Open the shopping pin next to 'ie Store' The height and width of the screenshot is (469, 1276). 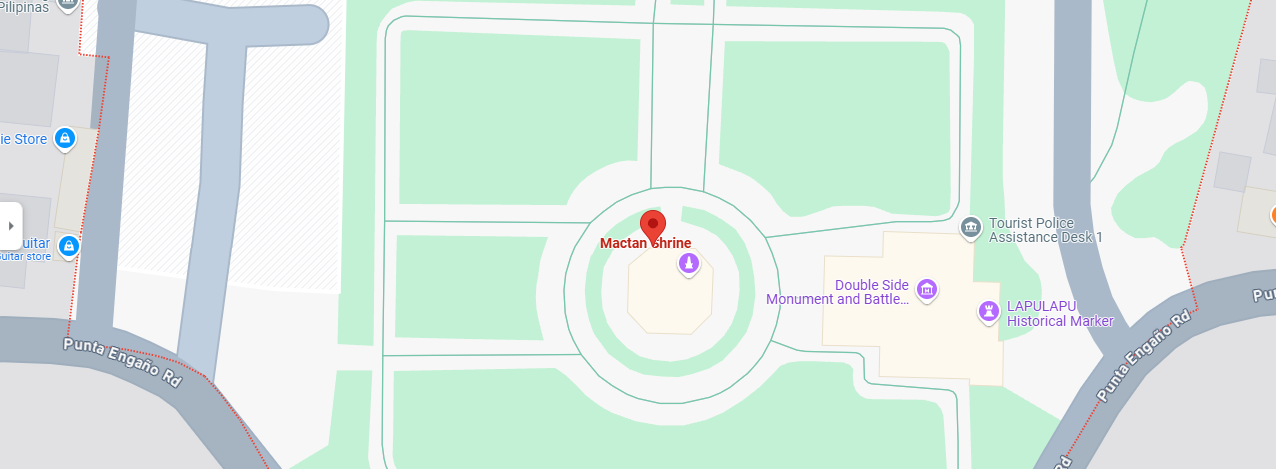pyautogui.click(x=65, y=138)
